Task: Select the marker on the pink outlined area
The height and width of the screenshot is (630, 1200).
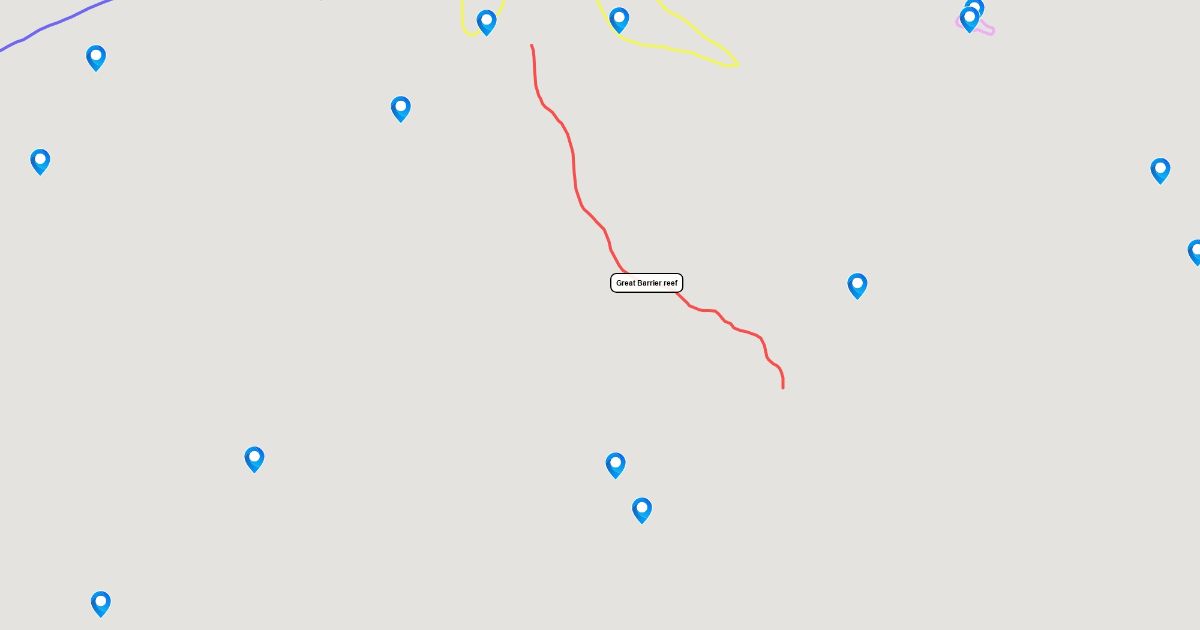Action: click(968, 19)
